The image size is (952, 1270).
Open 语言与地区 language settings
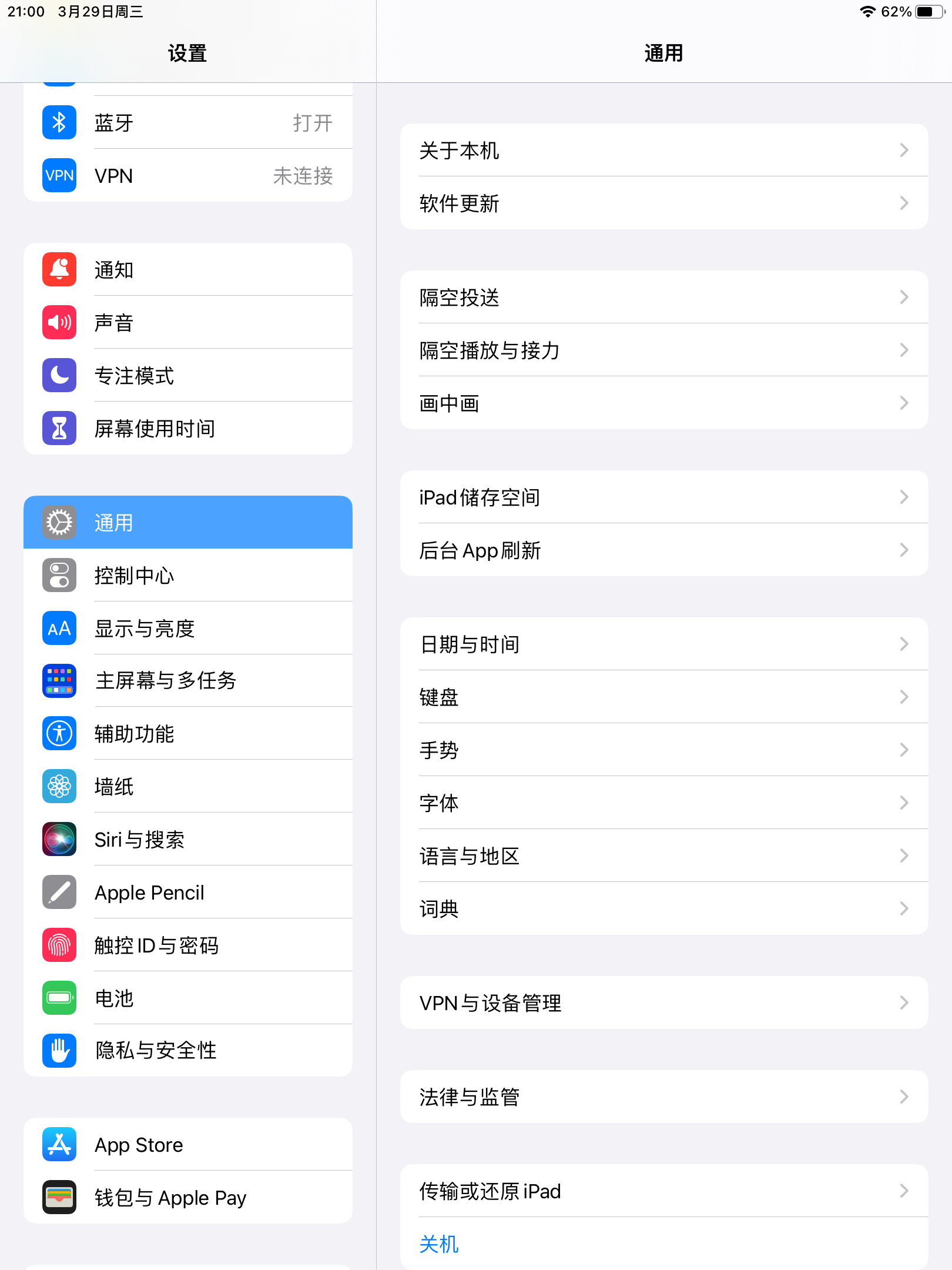click(664, 856)
